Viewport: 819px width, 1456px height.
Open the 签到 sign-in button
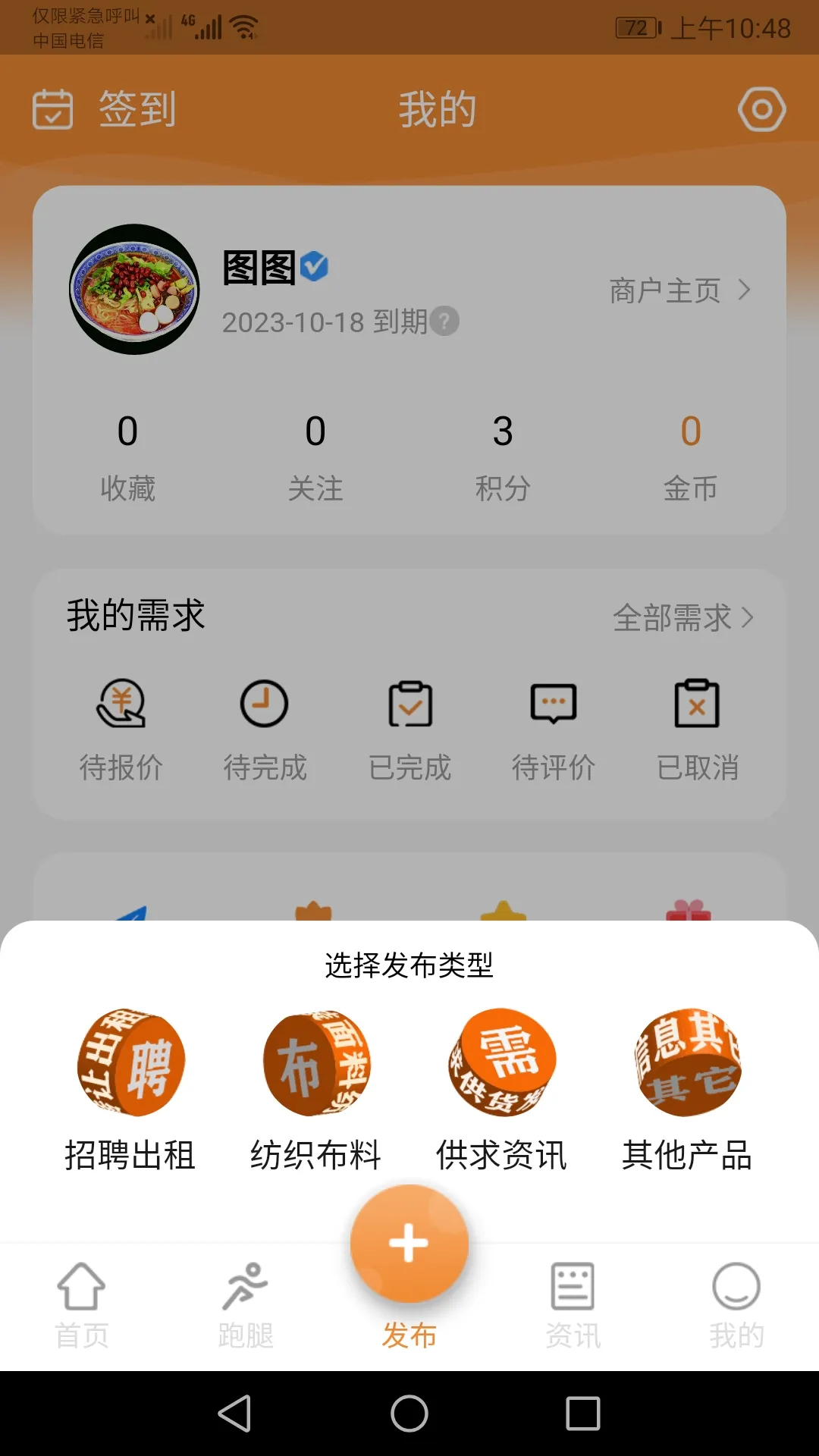(x=103, y=110)
